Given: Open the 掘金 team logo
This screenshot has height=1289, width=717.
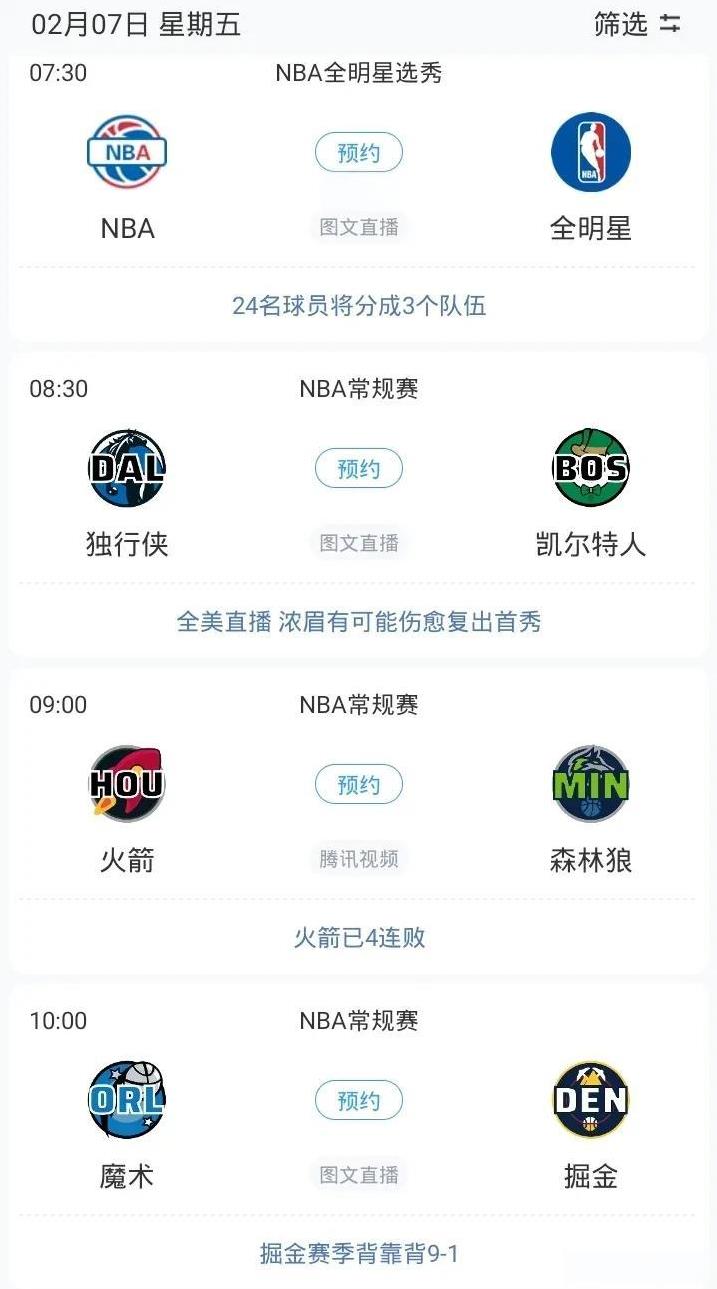Looking at the screenshot, I should point(591,1100).
